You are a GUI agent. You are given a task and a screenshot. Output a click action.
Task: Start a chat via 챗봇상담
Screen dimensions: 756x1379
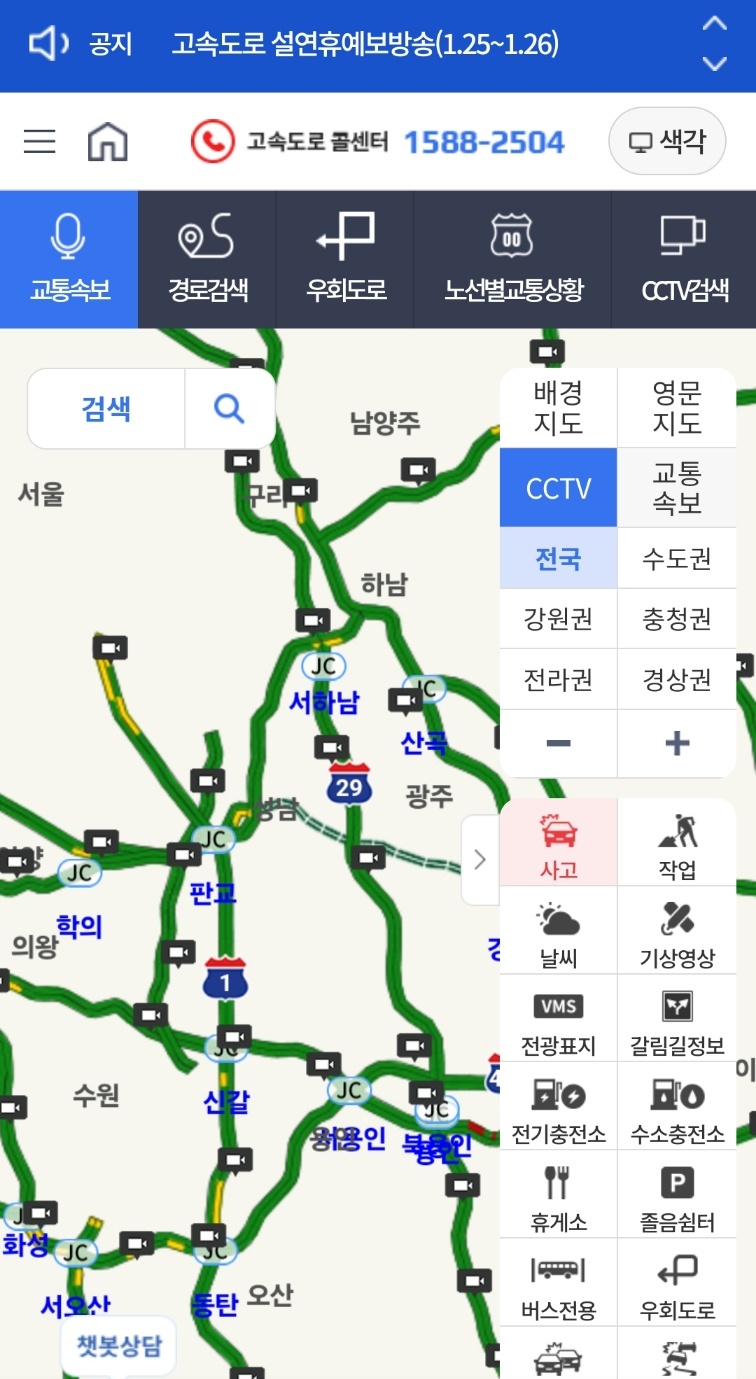(119, 1346)
